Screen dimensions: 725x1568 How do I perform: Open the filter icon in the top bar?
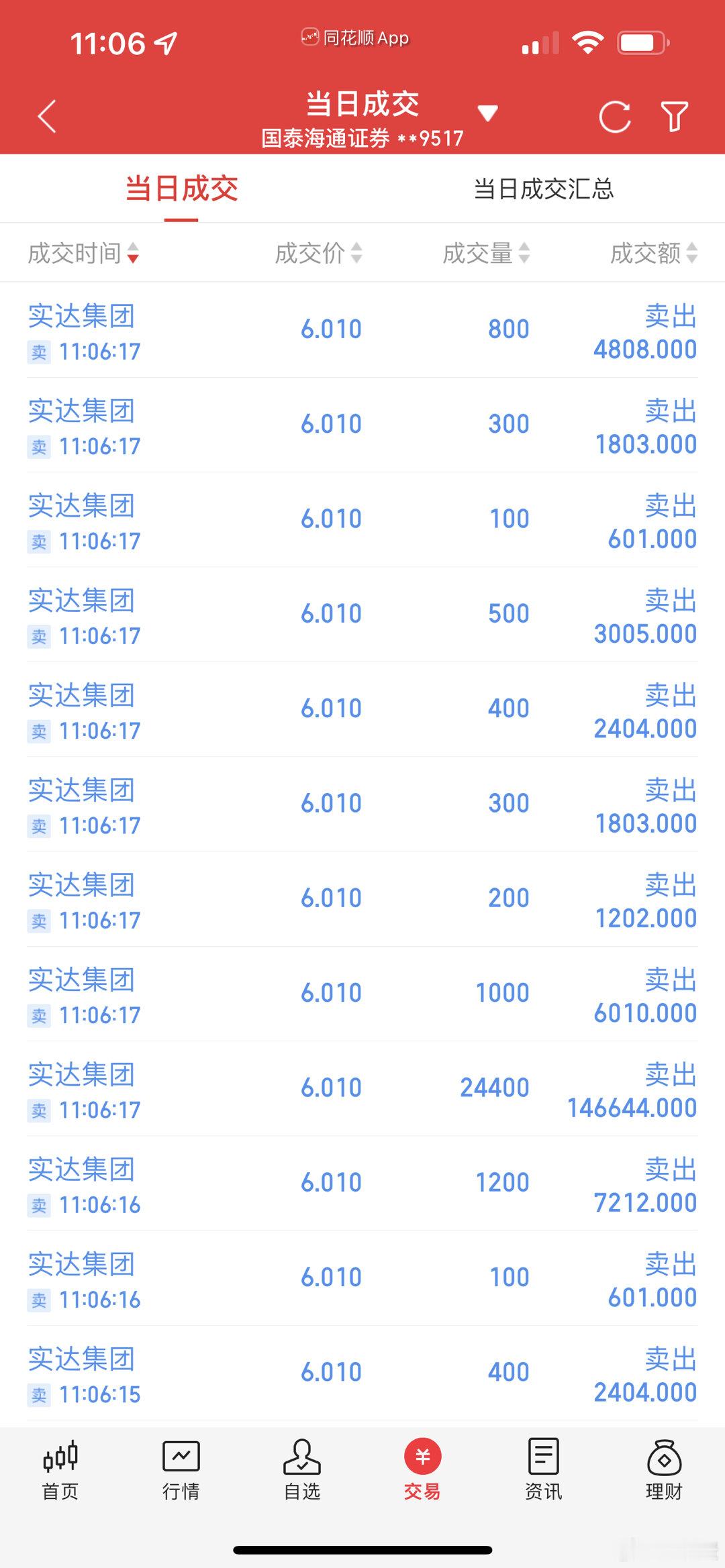pyautogui.click(x=675, y=115)
